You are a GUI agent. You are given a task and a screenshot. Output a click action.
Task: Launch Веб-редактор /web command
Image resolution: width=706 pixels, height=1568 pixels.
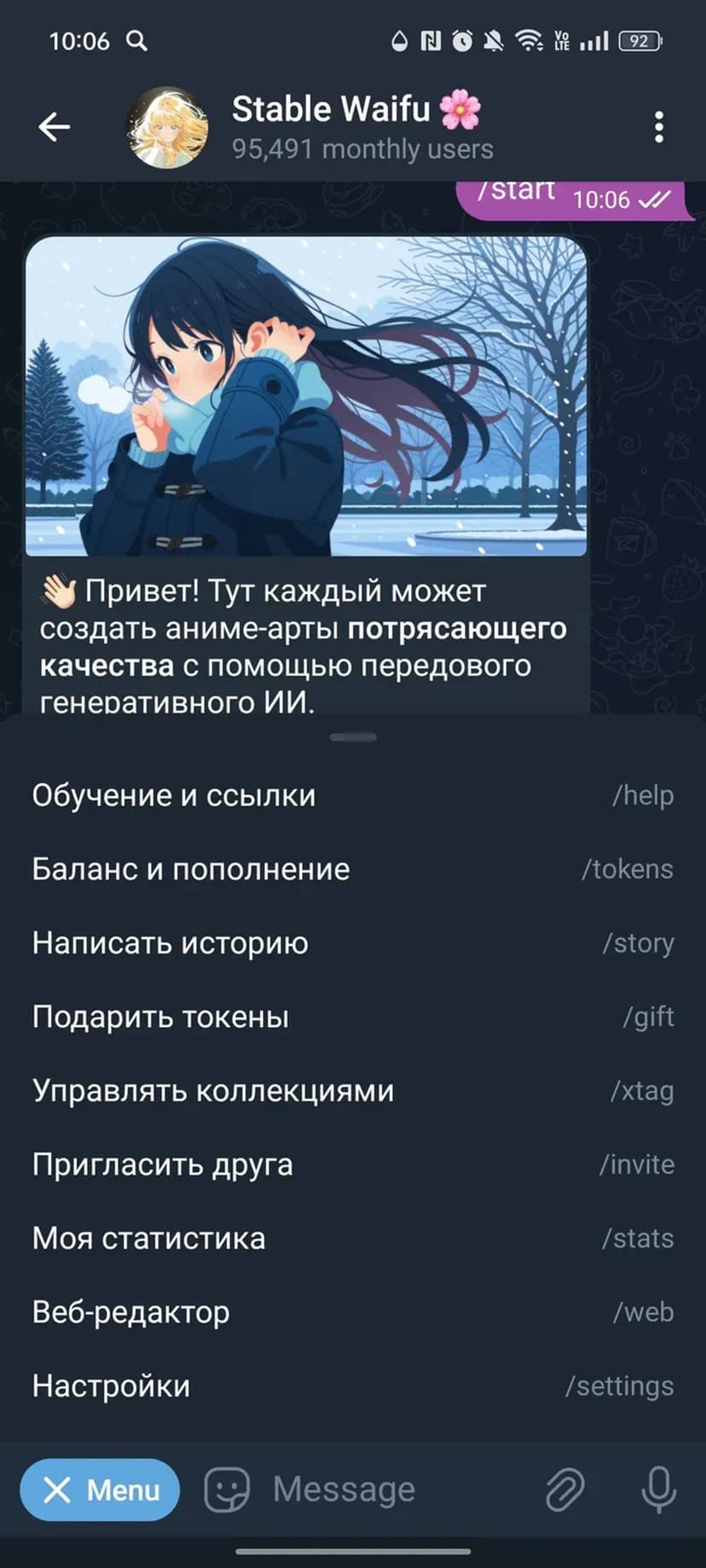tap(353, 1312)
